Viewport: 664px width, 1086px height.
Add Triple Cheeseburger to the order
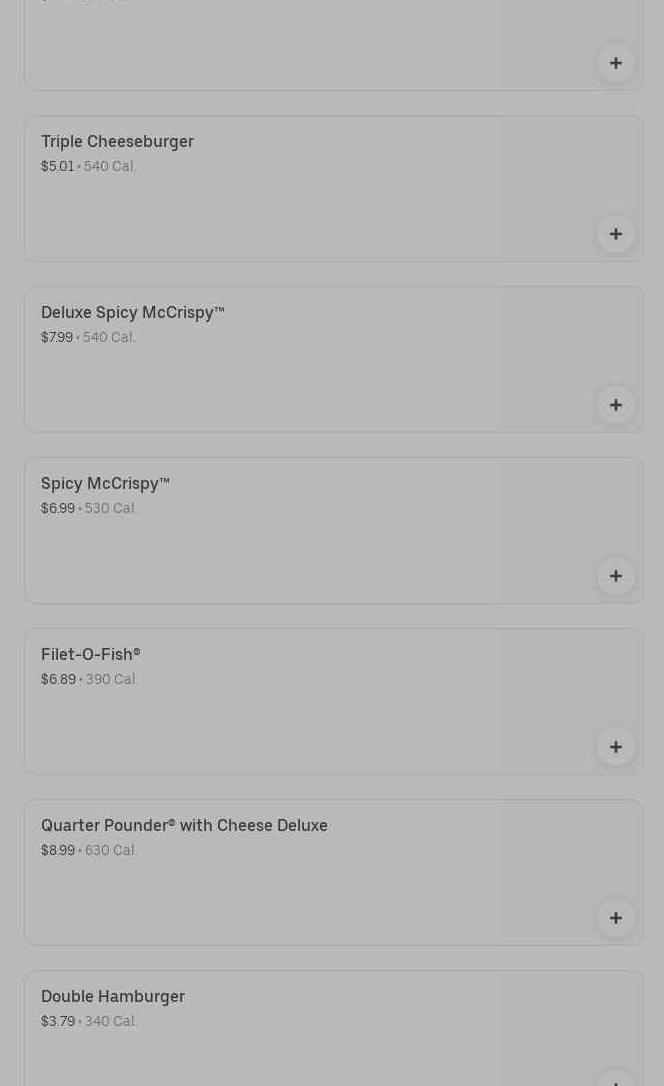[x=616, y=234]
